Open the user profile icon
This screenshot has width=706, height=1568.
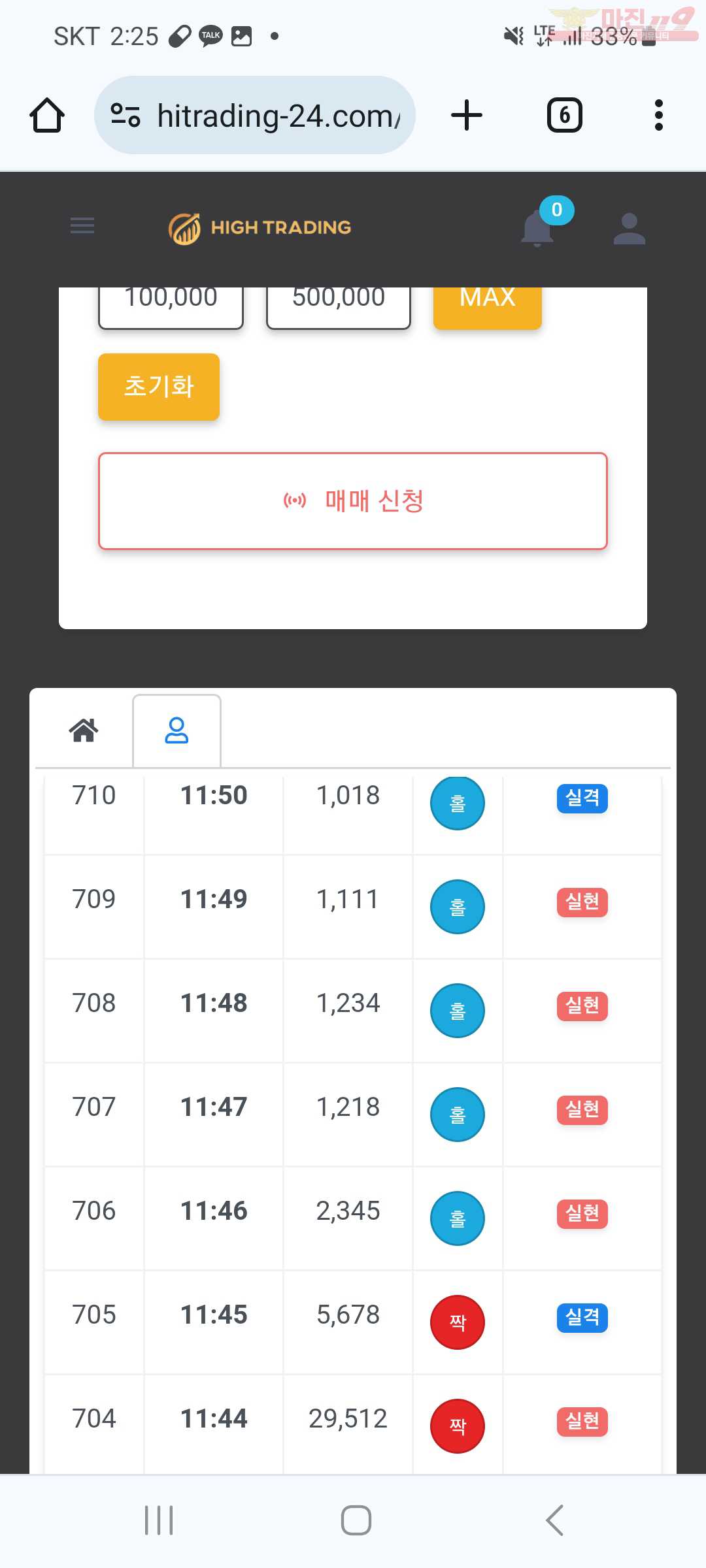[x=630, y=229]
